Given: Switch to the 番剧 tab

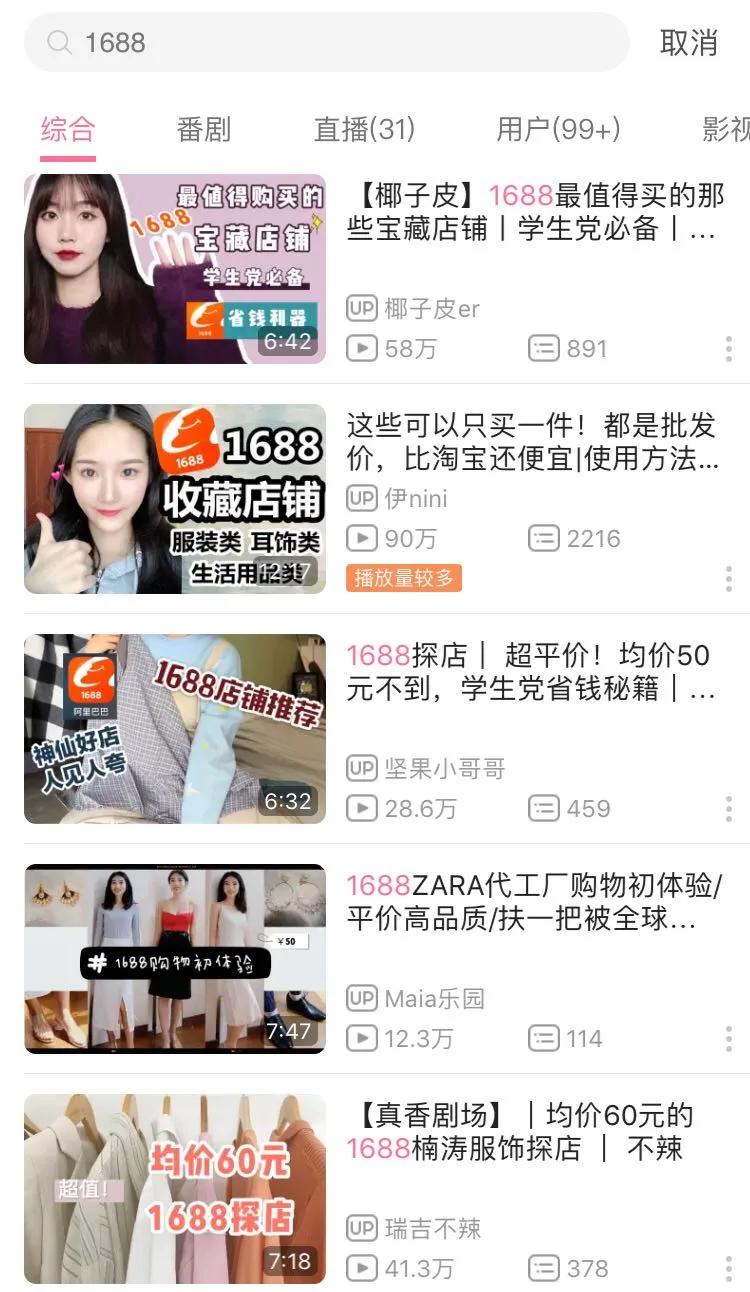Looking at the screenshot, I should [x=203, y=129].
